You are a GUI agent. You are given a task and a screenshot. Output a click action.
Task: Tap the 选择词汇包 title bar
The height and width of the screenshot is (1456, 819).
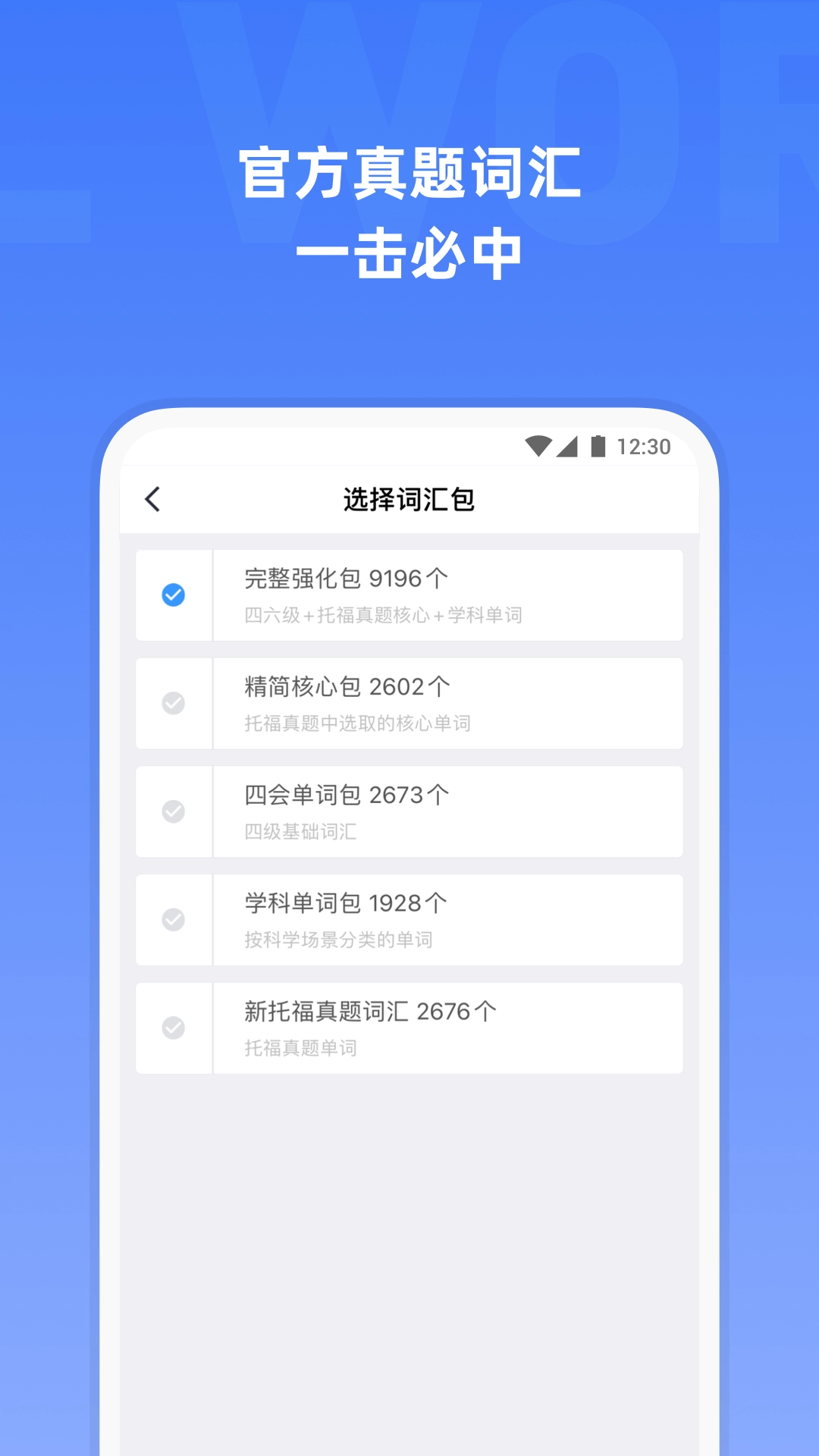(x=409, y=499)
